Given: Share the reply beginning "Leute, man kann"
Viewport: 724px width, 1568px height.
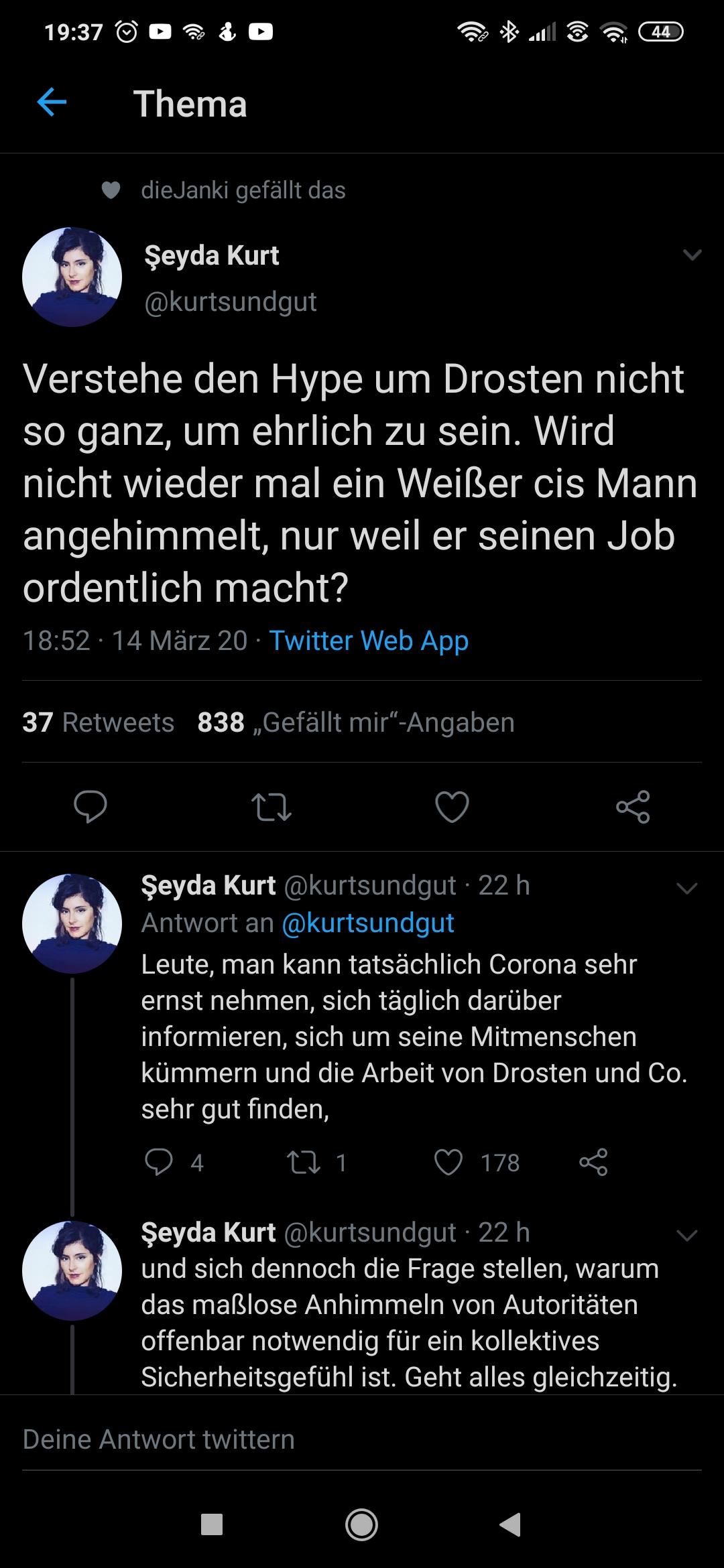Looking at the screenshot, I should click(x=593, y=1163).
